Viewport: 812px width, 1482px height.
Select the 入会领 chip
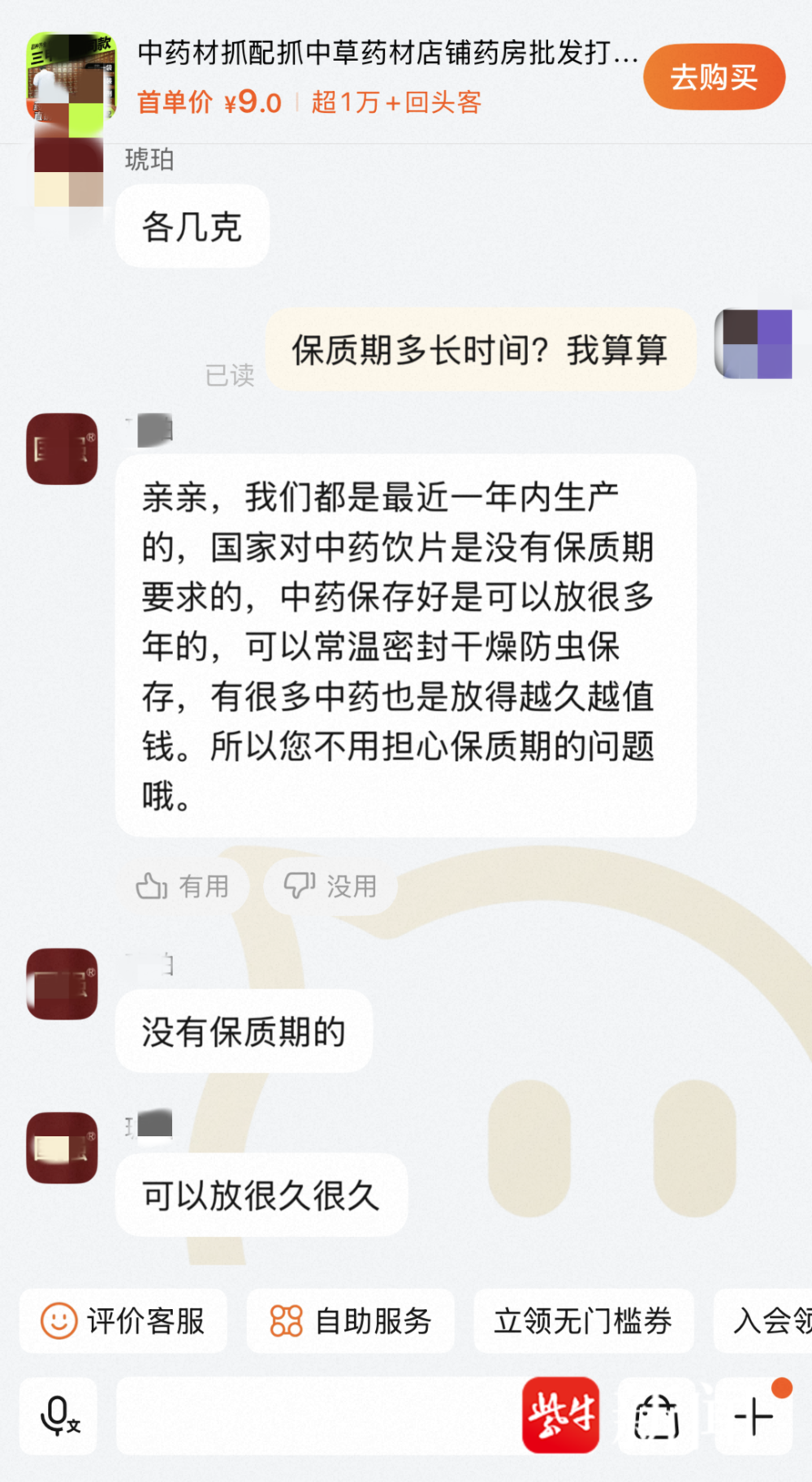coord(767,1321)
